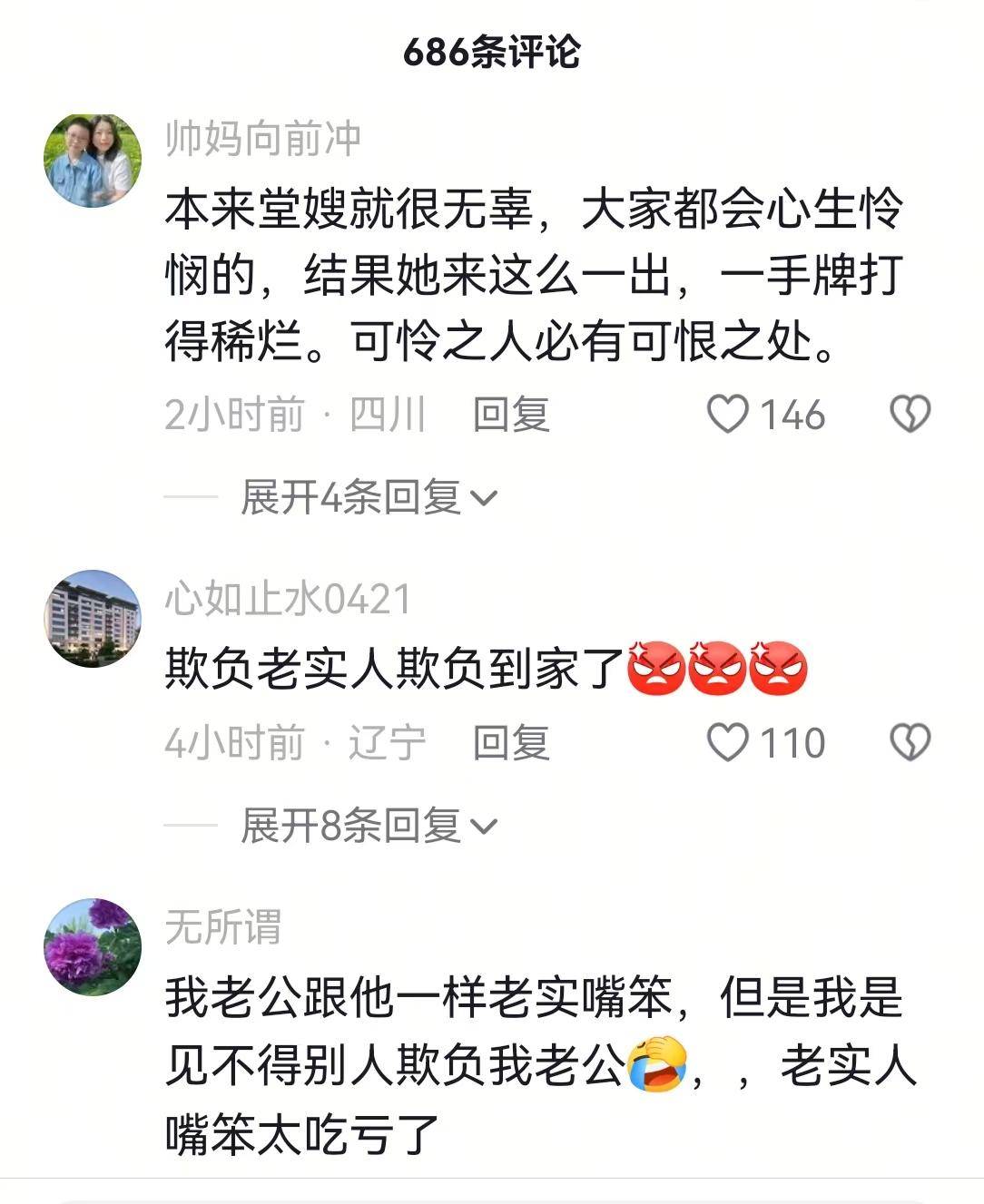Screen dimensions: 984x1204
Task: Like the comment by 心如止水0421
Action: click(728, 743)
